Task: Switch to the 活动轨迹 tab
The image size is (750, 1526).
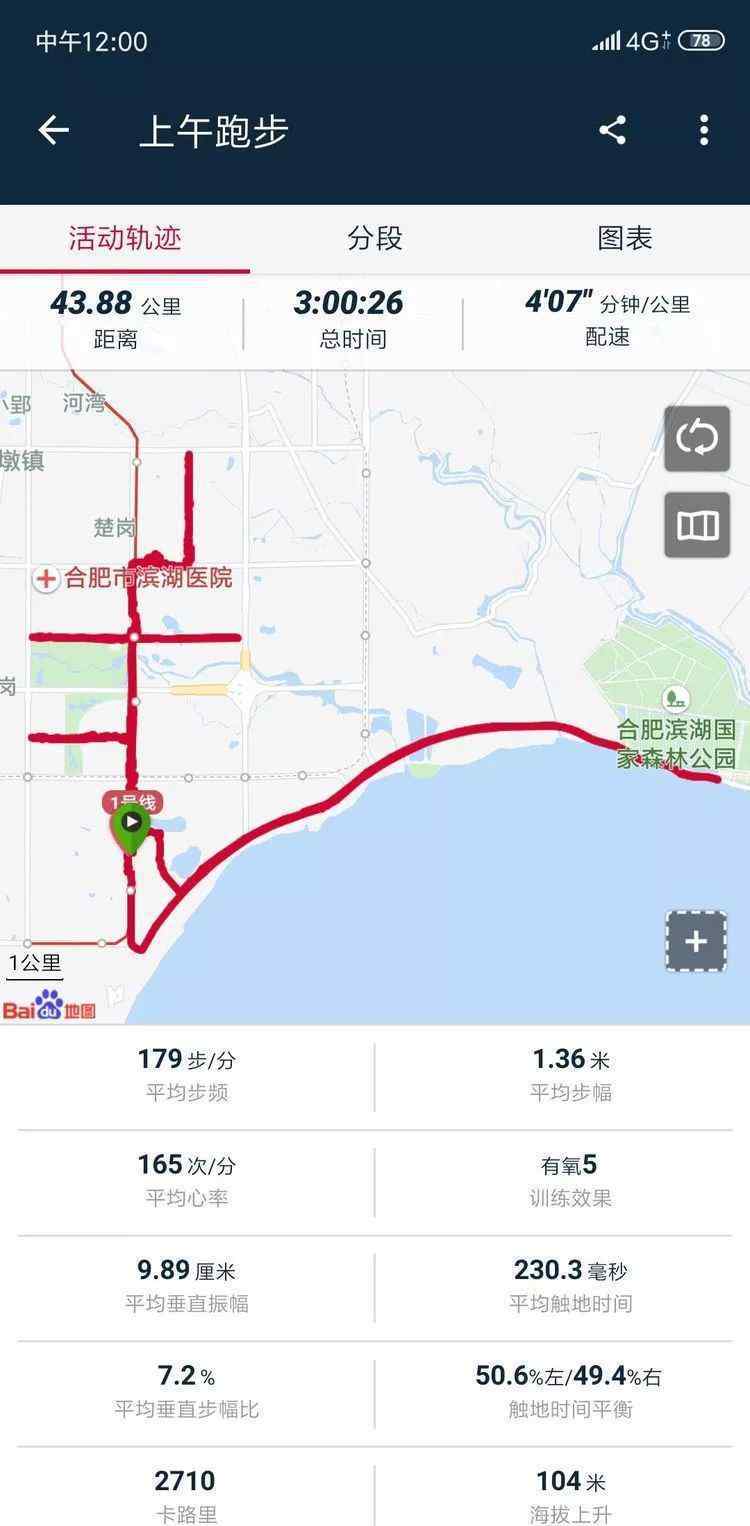Action: click(x=125, y=238)
